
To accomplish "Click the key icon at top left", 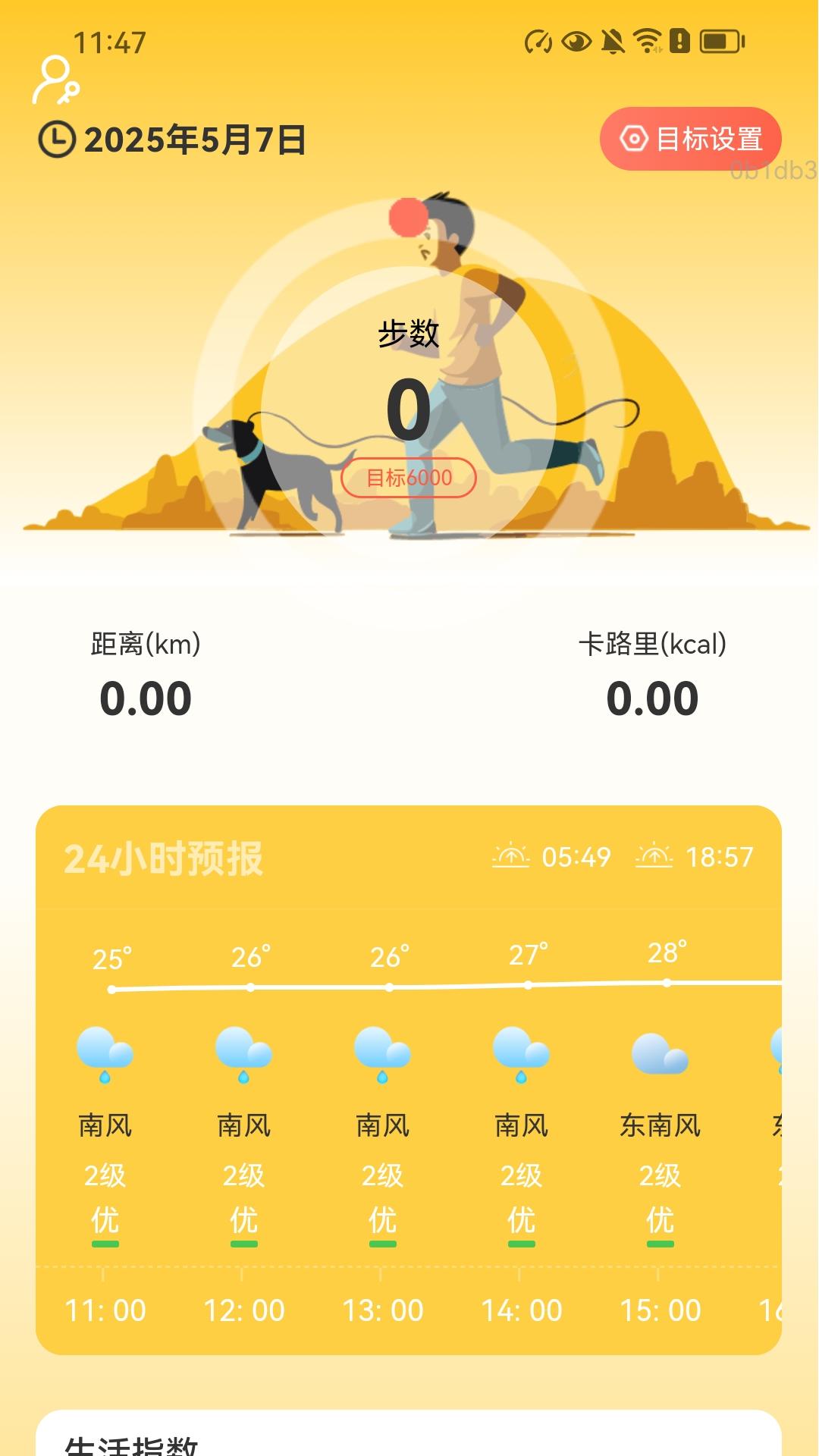I will click(x=55, y=81).
